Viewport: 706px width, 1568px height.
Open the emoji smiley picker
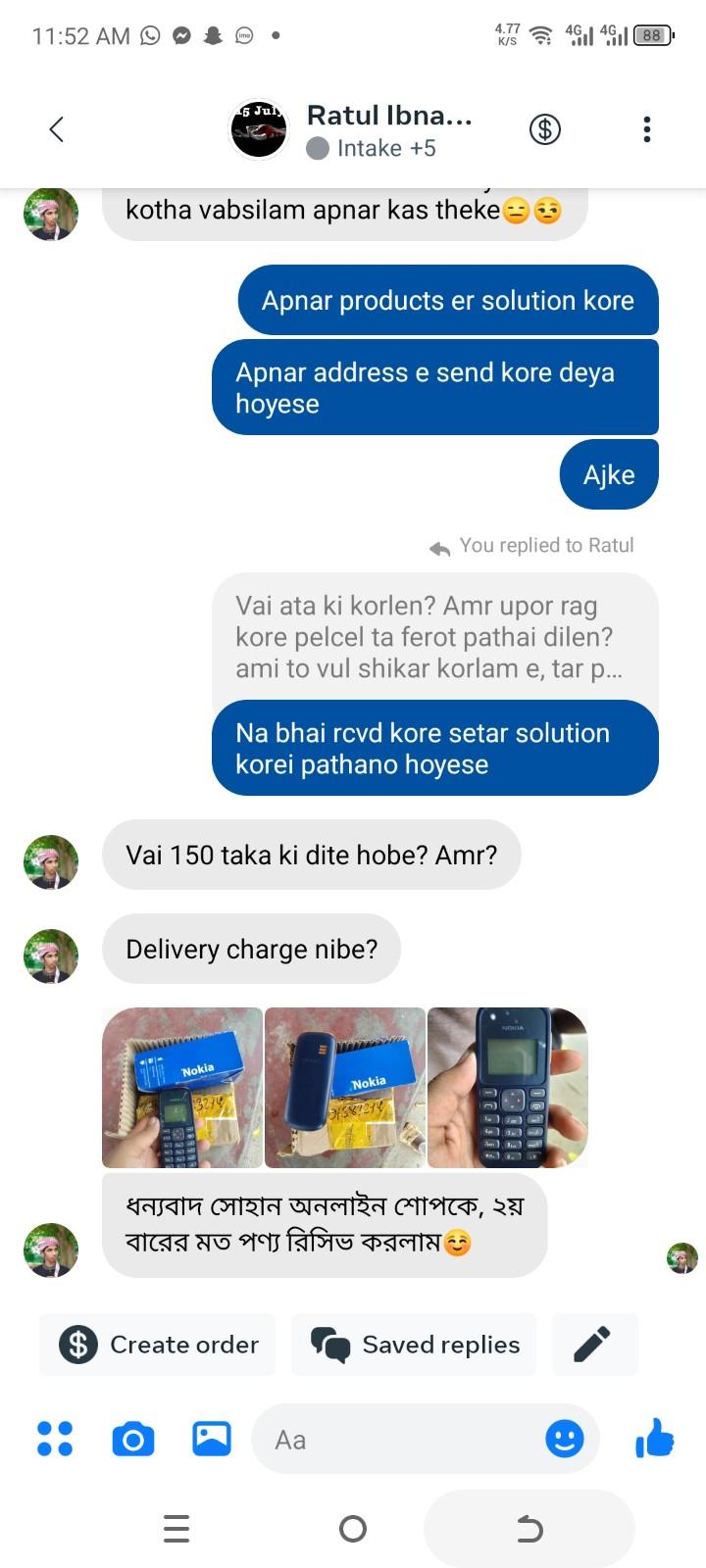pos(564,1439)
